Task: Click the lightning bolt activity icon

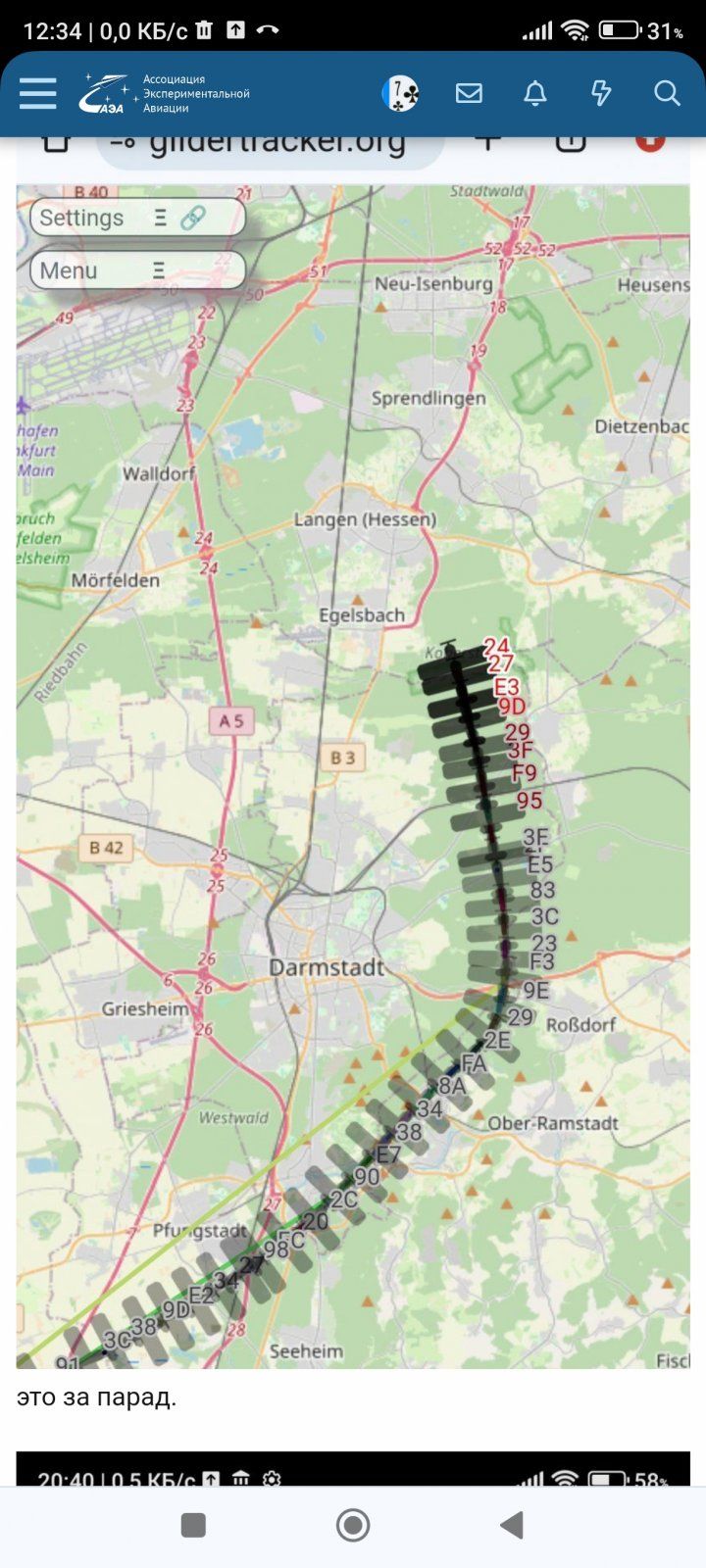Action: coord(600,93)
